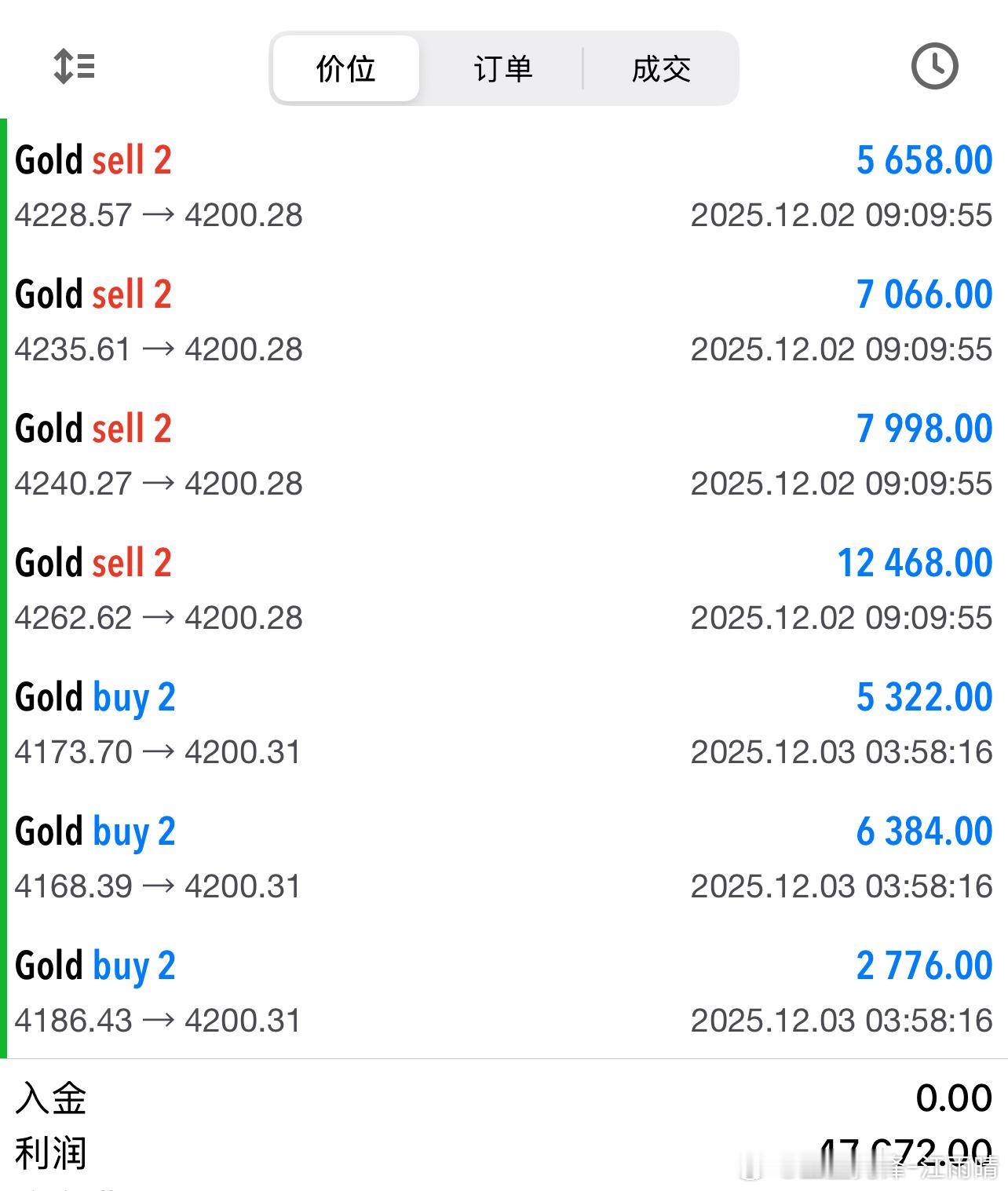
Task: Tap the Gold buy opened at 4186.43
Action: (x=502, y=992)
